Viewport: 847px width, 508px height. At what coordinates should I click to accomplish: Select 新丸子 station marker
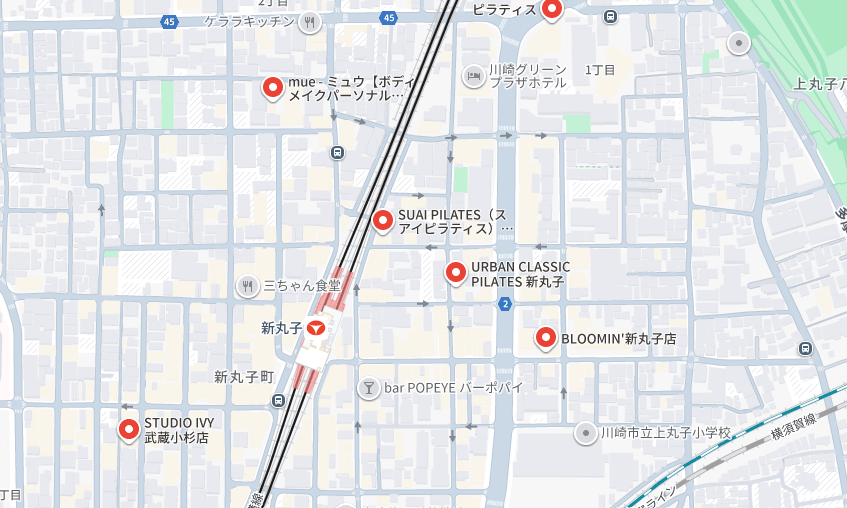[x=317, y=327]
